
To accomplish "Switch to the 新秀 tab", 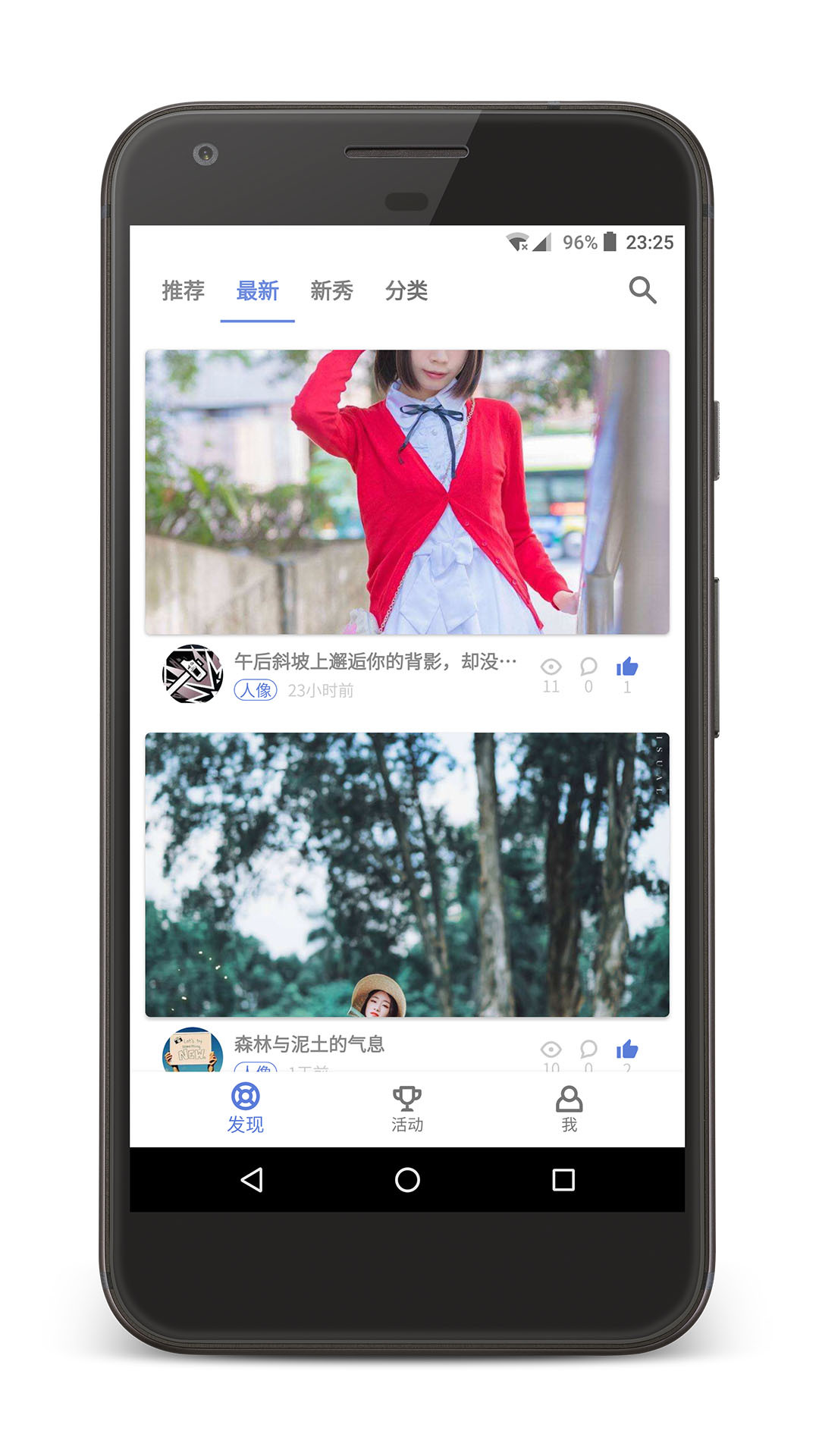I will (x=331, y=290).
